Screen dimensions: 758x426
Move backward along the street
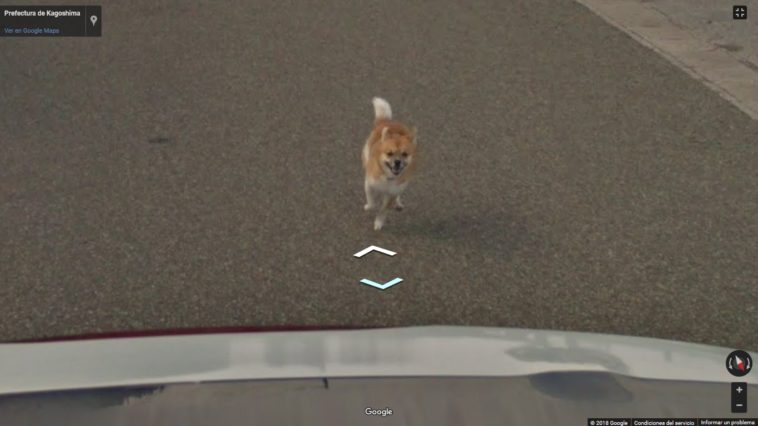(x=381, y=284)
